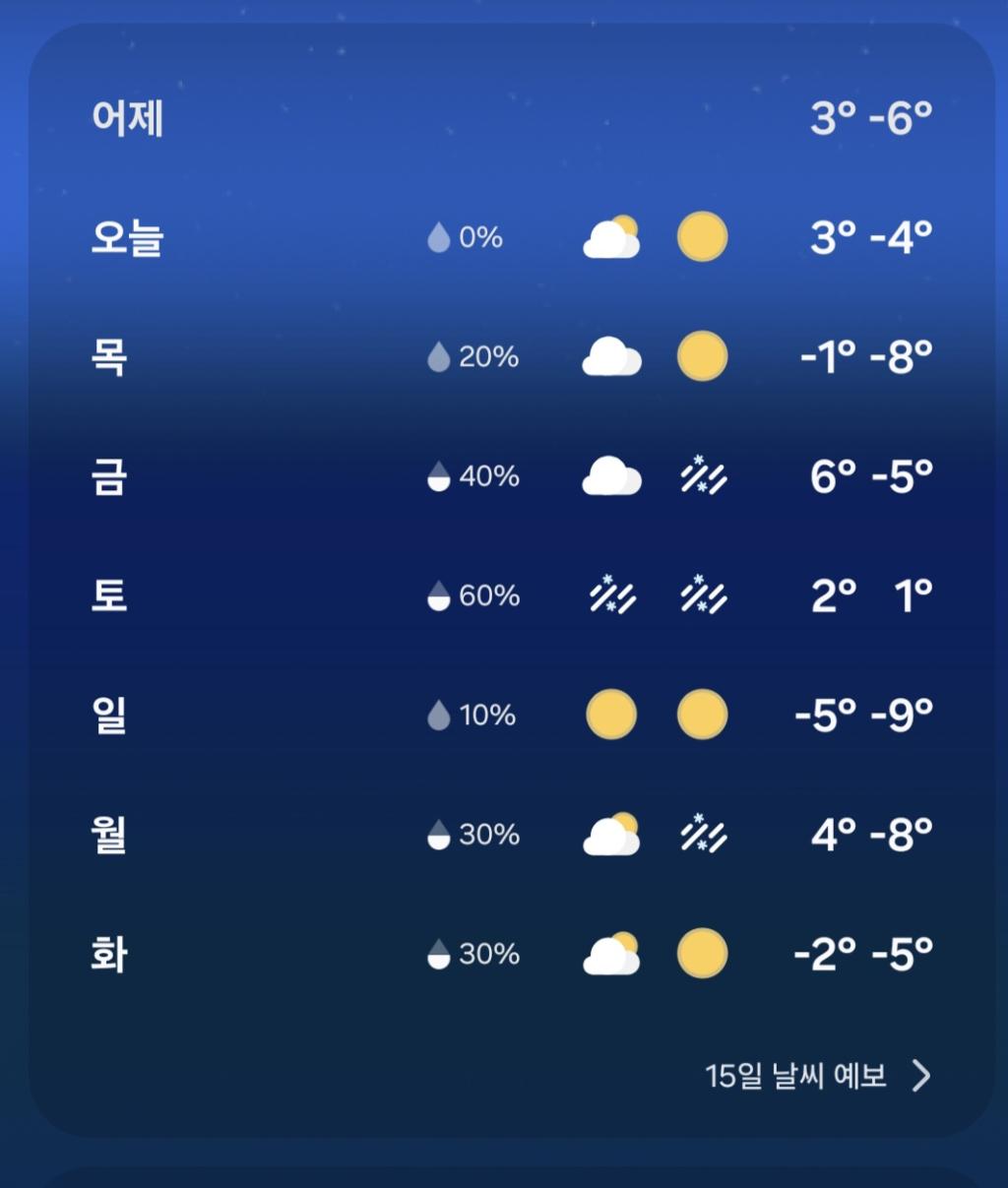Open the 금 day forecast details

tap(504, 476)
